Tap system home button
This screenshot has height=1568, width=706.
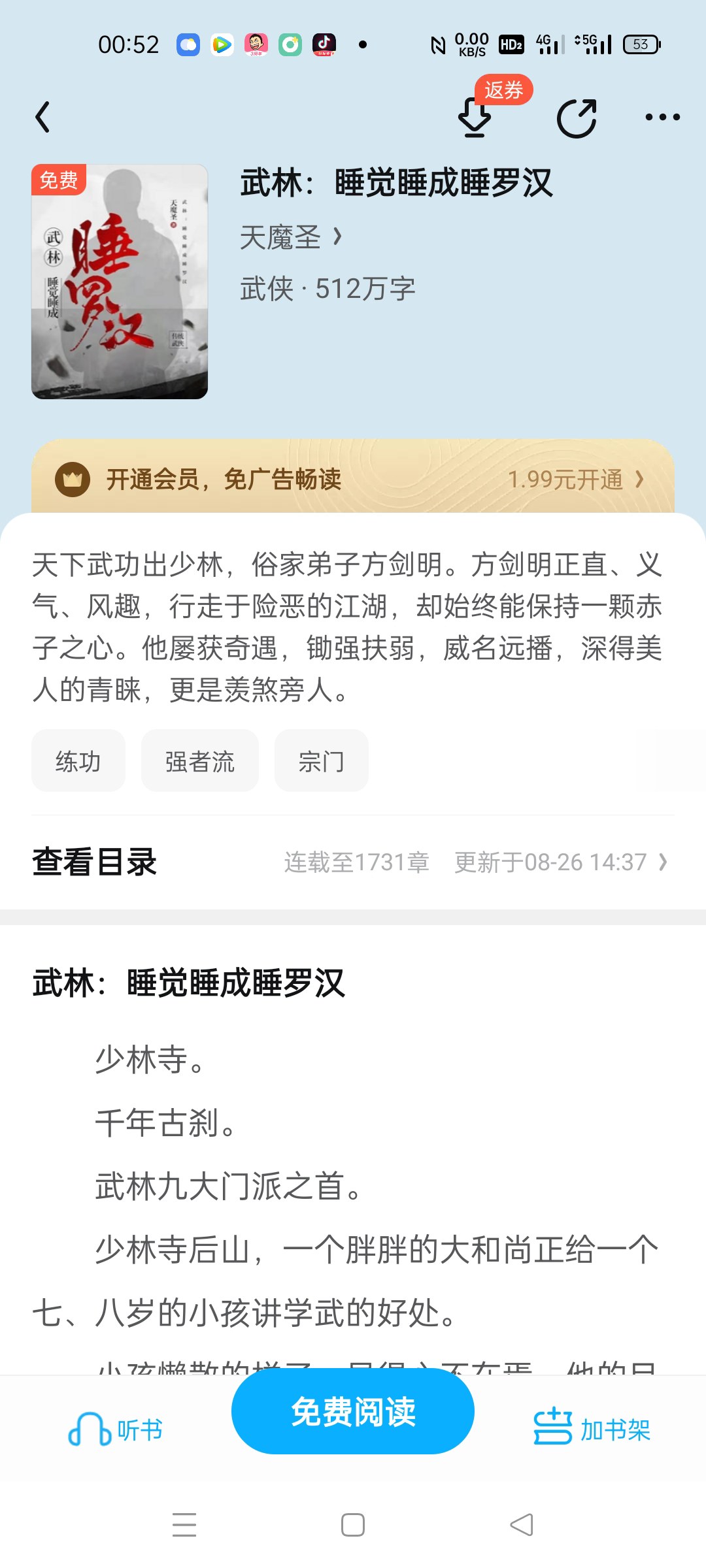pos(353,1525)
